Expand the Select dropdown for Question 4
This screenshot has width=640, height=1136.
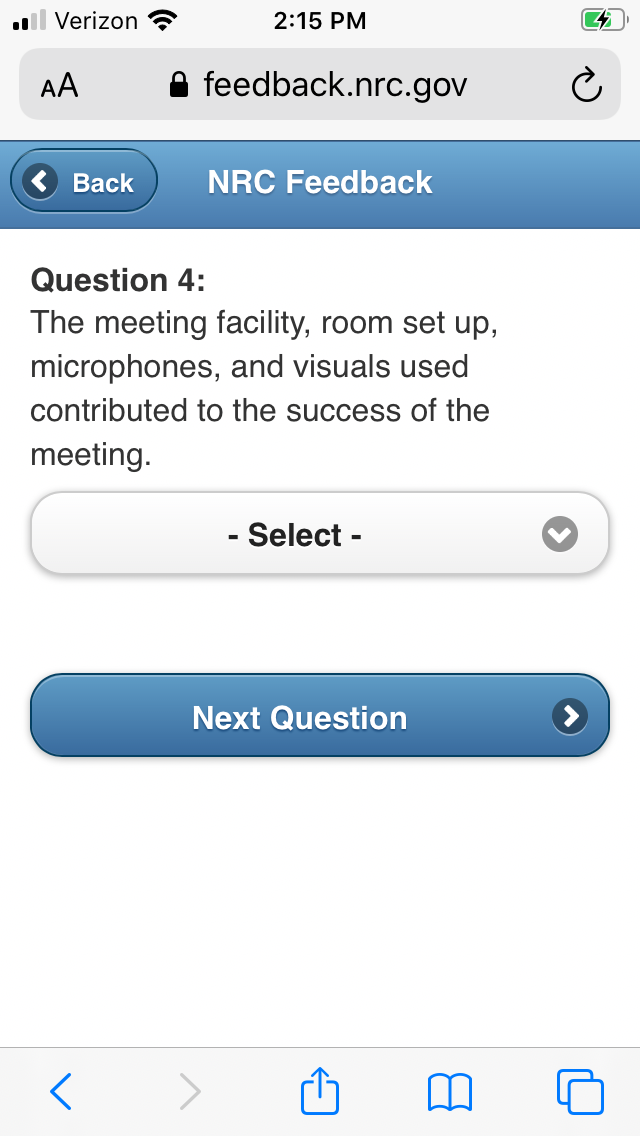tap(320, 534)
